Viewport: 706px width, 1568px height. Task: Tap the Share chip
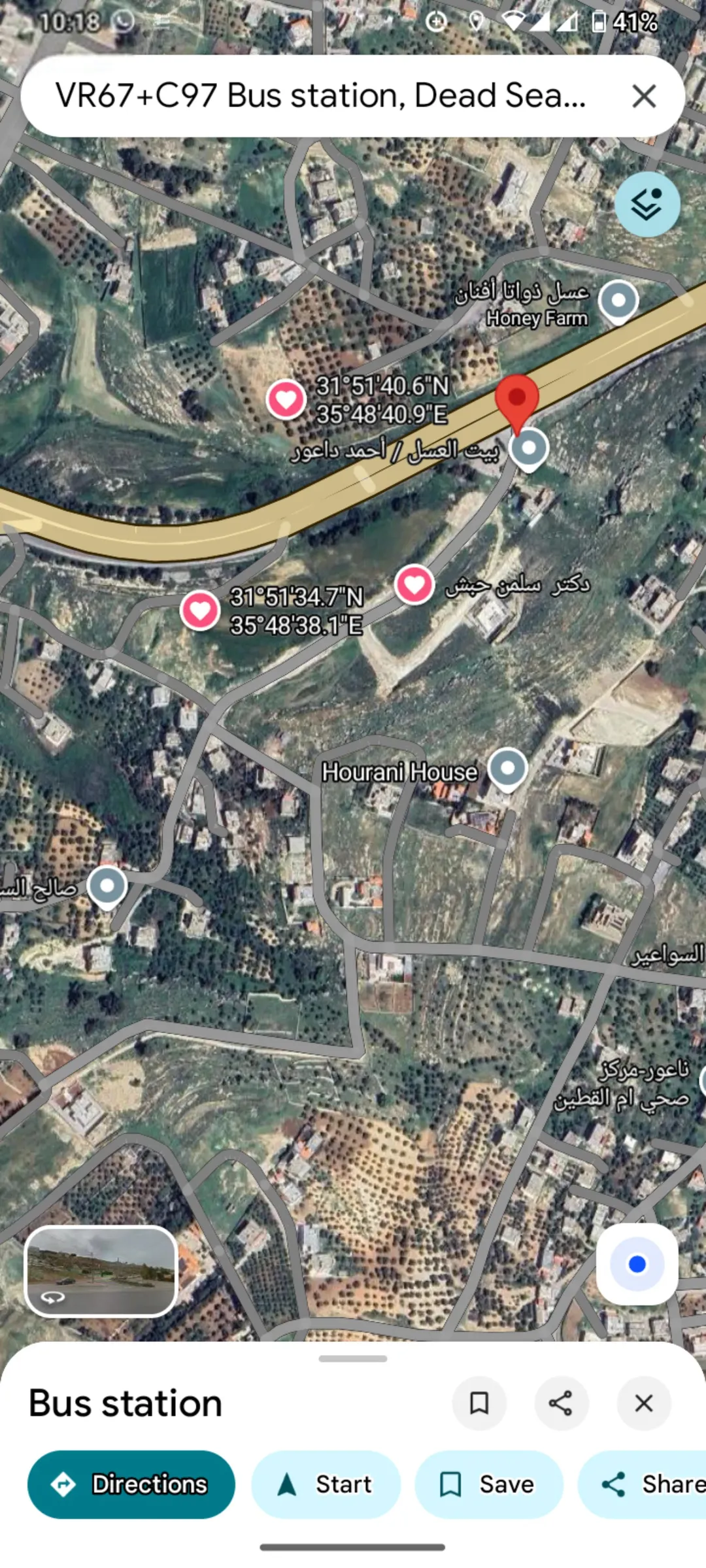[642, 1484]
